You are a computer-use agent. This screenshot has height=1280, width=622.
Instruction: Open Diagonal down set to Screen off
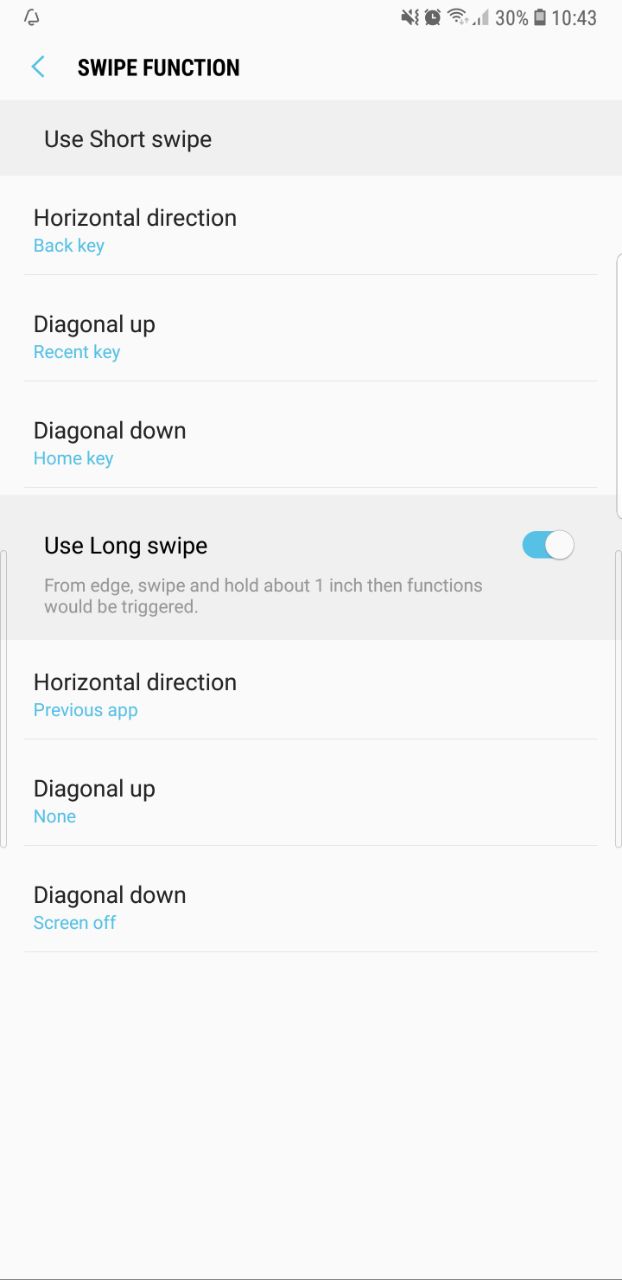pos(311,907)
